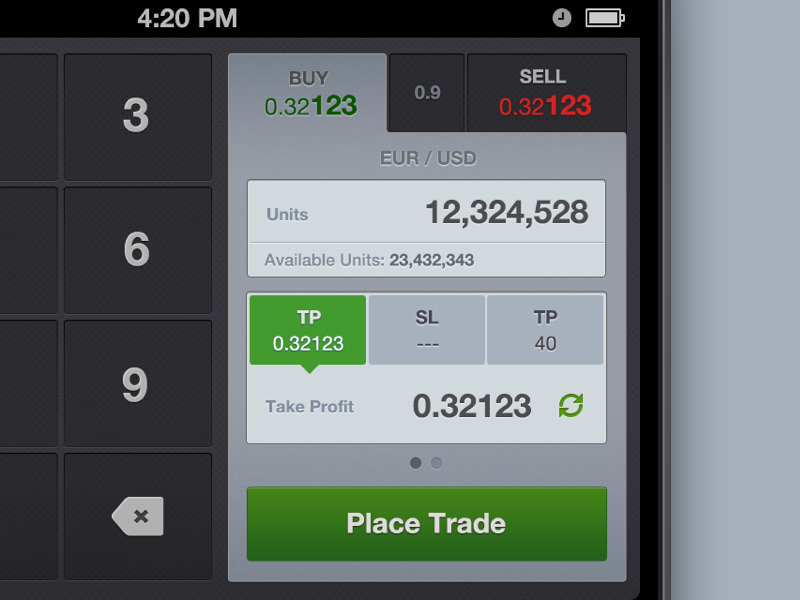Tap the number 6 key
This screenshot has height=600, width=800.
(x=137, y=249)
